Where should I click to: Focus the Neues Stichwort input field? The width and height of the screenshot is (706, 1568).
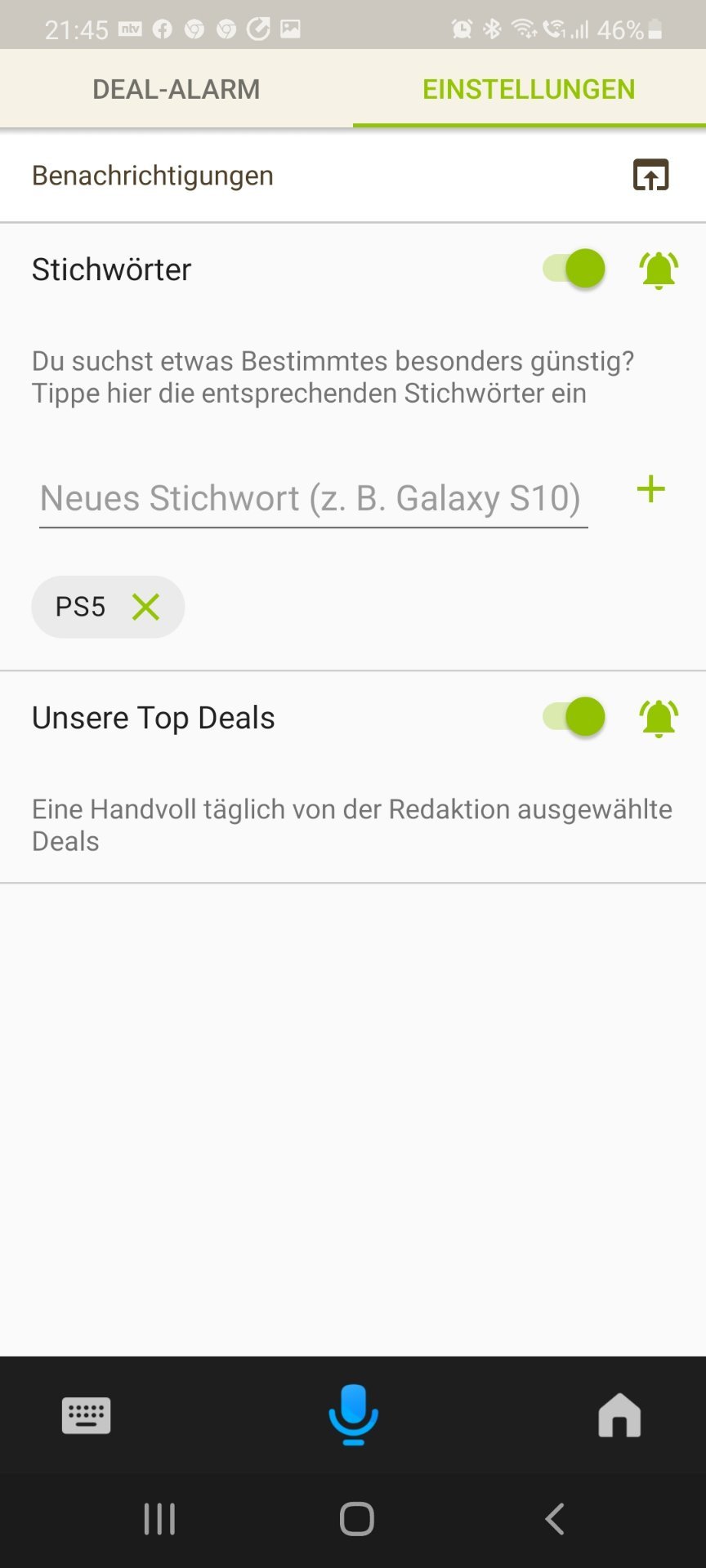314,498
